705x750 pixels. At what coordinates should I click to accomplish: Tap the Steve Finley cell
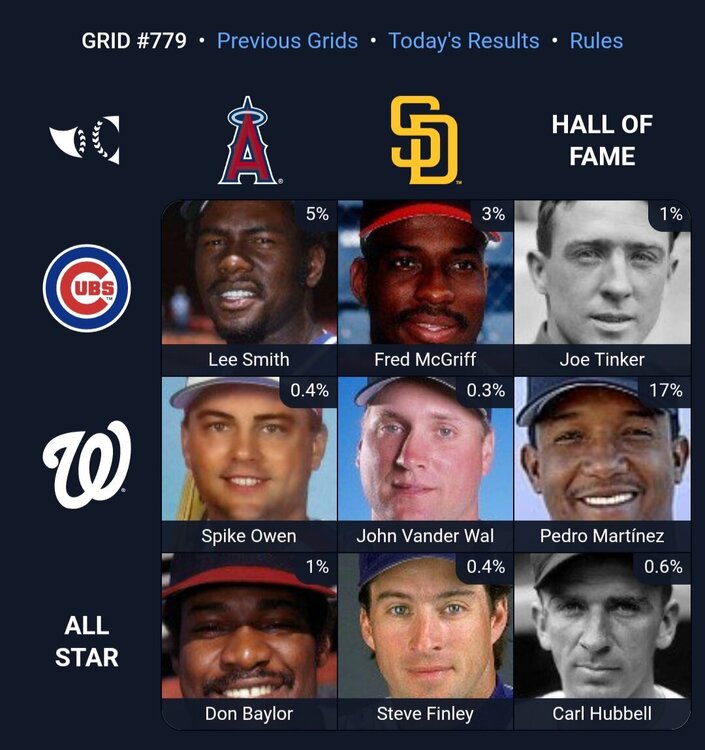(425, 640)
